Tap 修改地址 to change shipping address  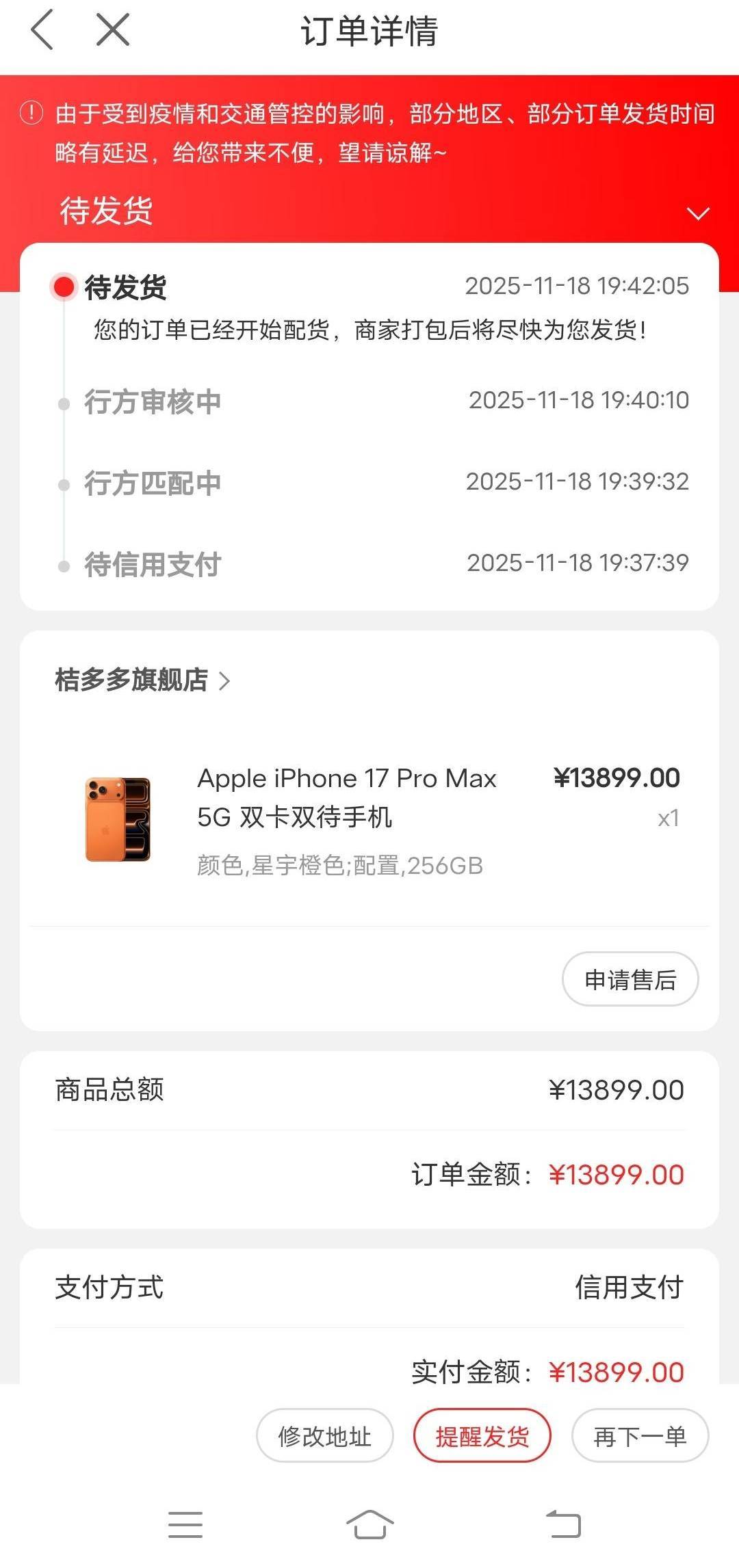pos(324,1436)
